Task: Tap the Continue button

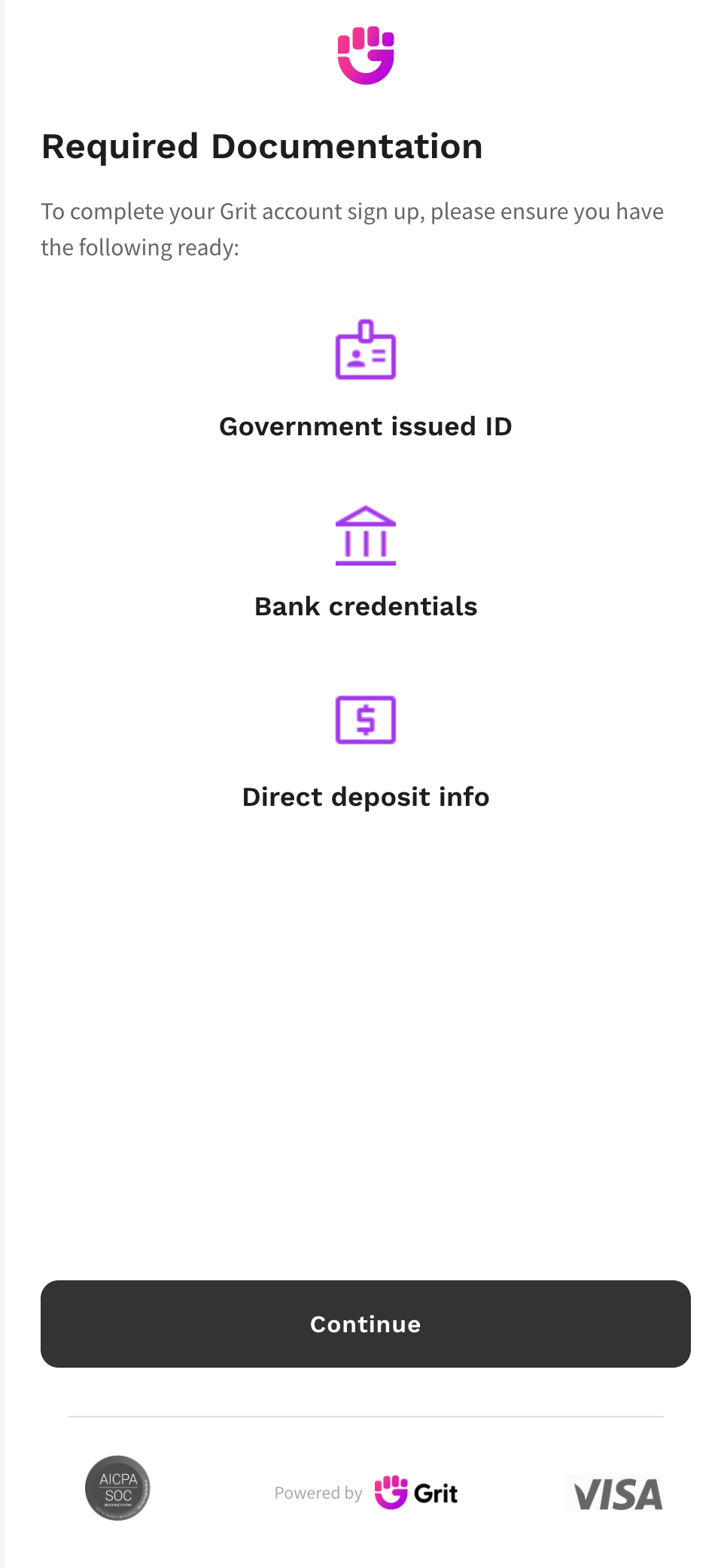Action: pos(365,1323)
